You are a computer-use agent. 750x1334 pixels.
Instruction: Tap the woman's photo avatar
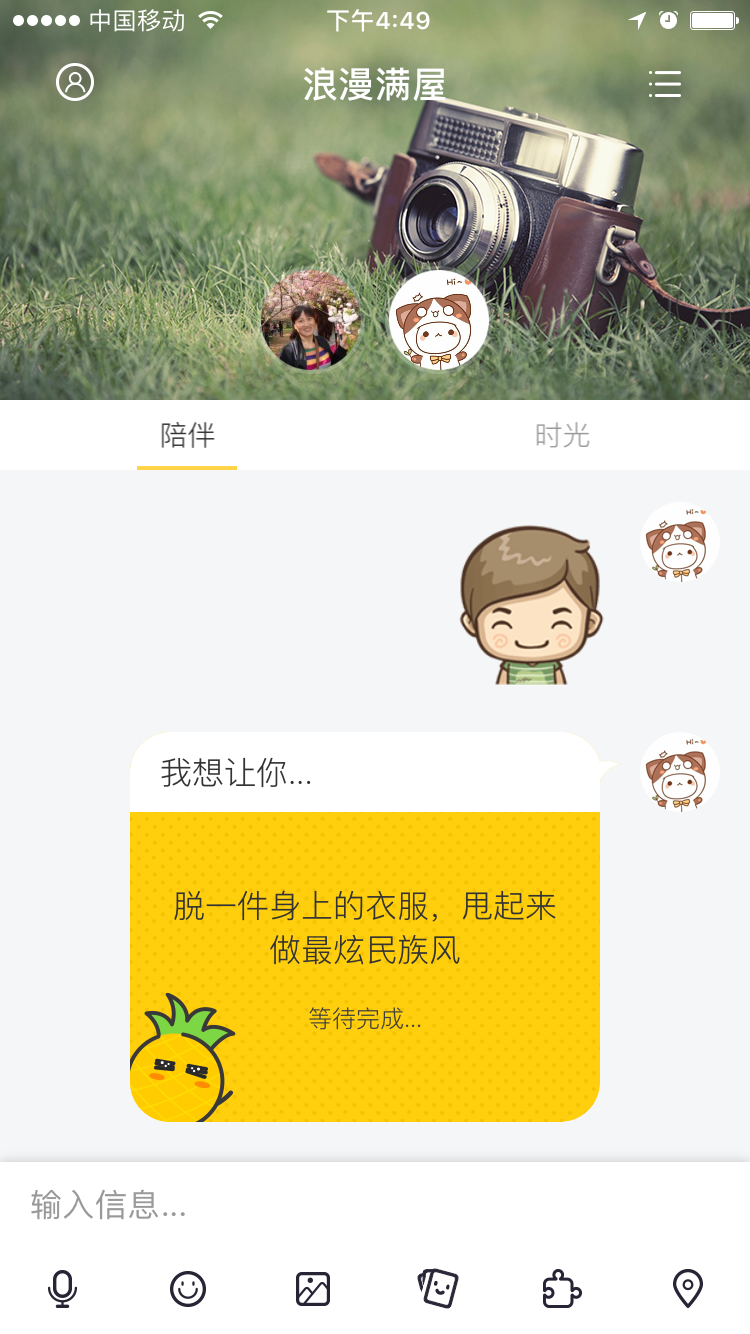(310, 321)
